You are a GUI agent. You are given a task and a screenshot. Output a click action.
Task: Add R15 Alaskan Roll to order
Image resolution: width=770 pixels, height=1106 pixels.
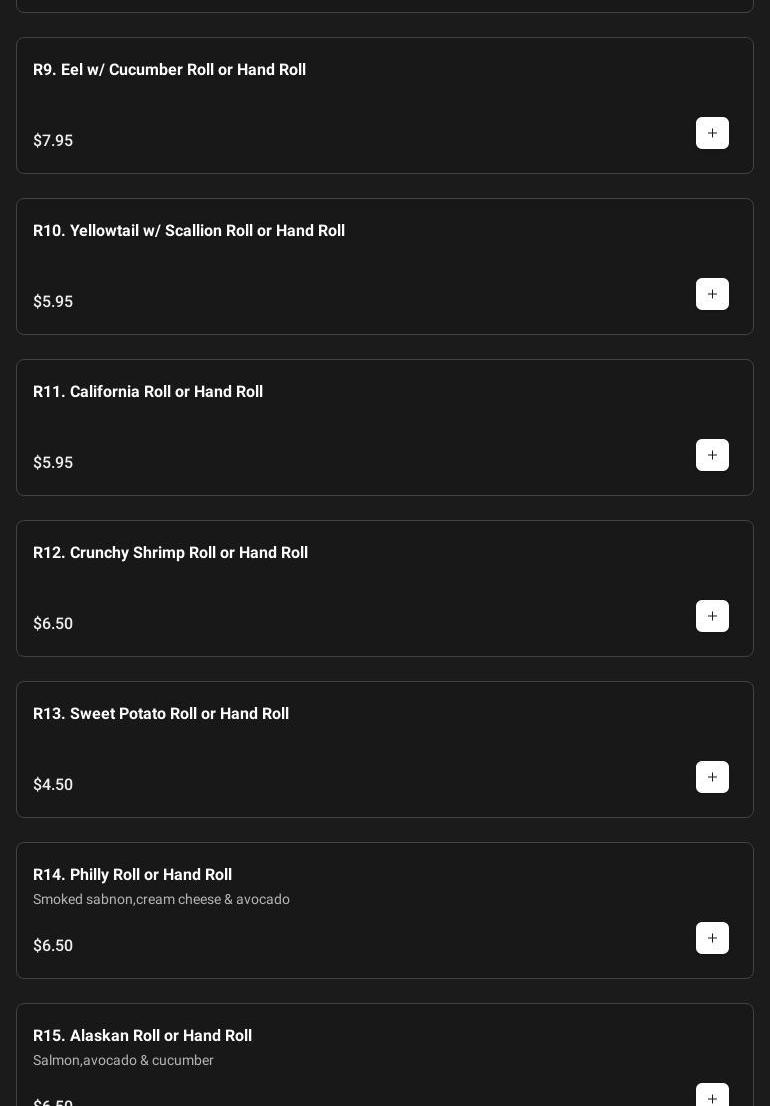pyautogui.click(x=712, y=1096)
